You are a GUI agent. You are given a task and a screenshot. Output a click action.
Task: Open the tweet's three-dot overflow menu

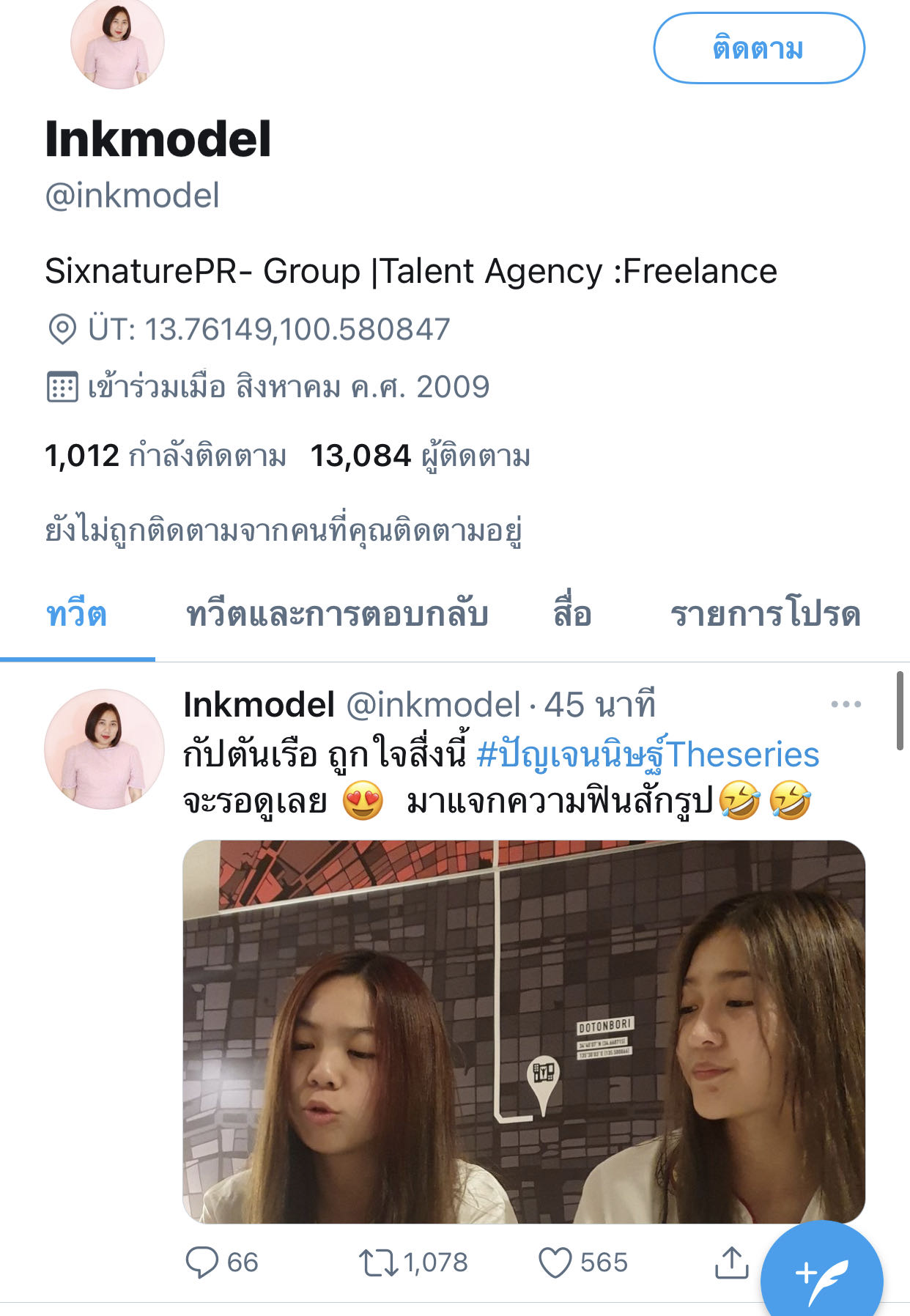tap(846, 704)
